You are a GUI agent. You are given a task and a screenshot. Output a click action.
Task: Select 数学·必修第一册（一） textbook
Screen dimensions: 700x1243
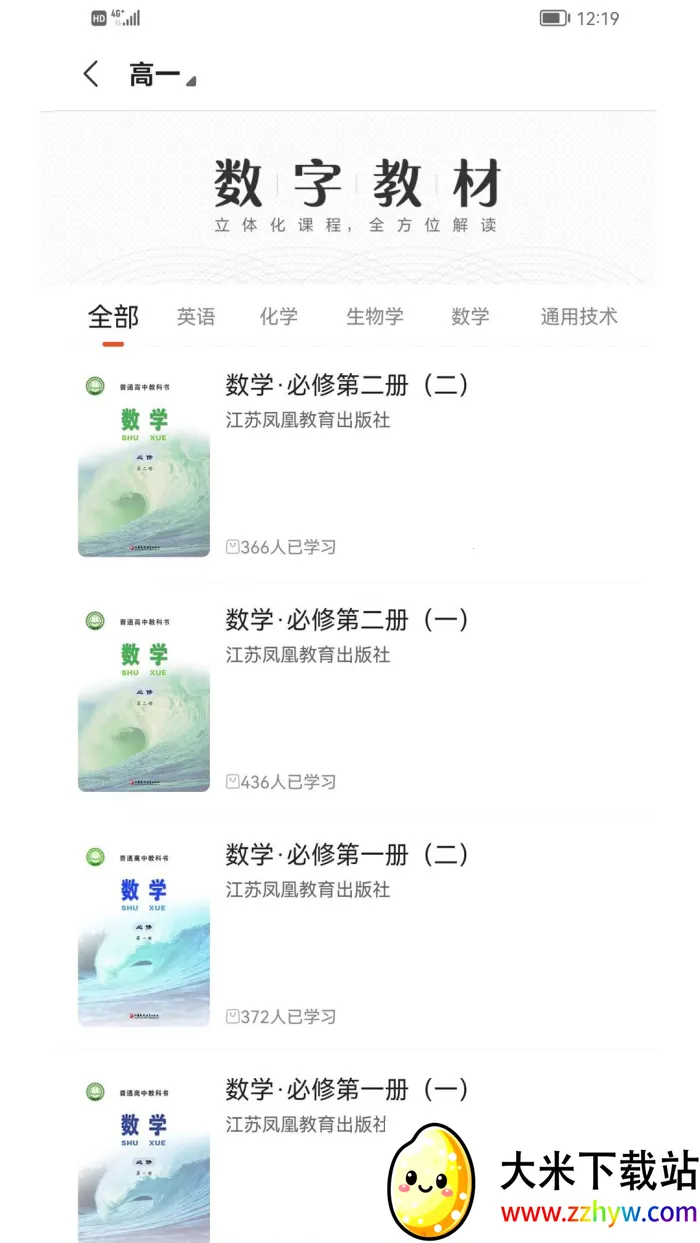pyautogui.click(x=347, y=1090)
